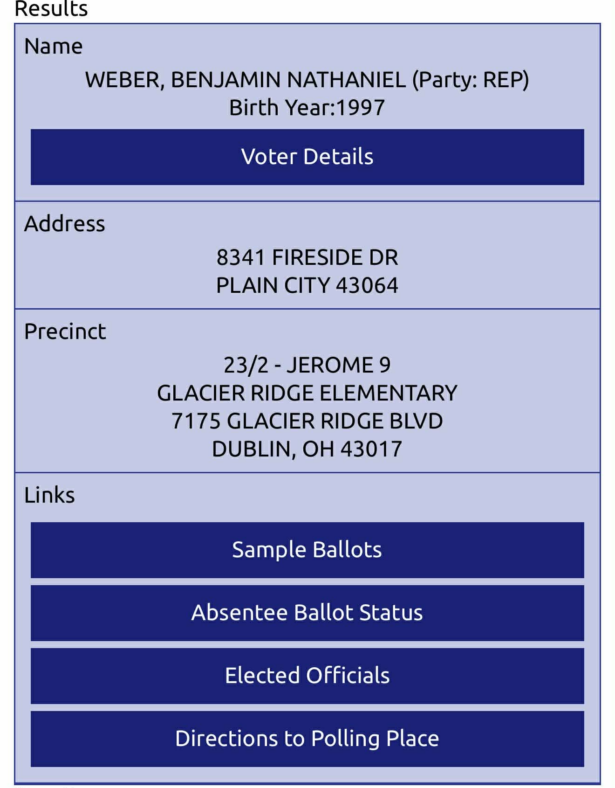The width and height of the screenshot is (615, 788).
Task: Check Absentee Ballot Status
Action: point(307,613)
